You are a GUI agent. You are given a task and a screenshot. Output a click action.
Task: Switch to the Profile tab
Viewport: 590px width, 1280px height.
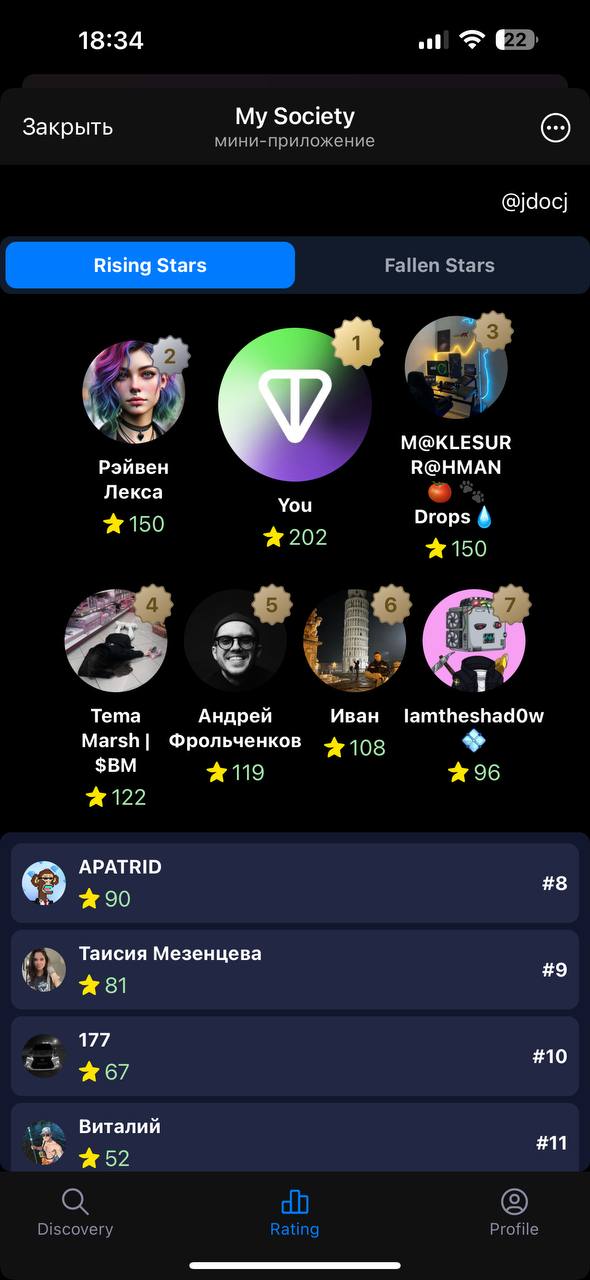tap(514, 1213)
